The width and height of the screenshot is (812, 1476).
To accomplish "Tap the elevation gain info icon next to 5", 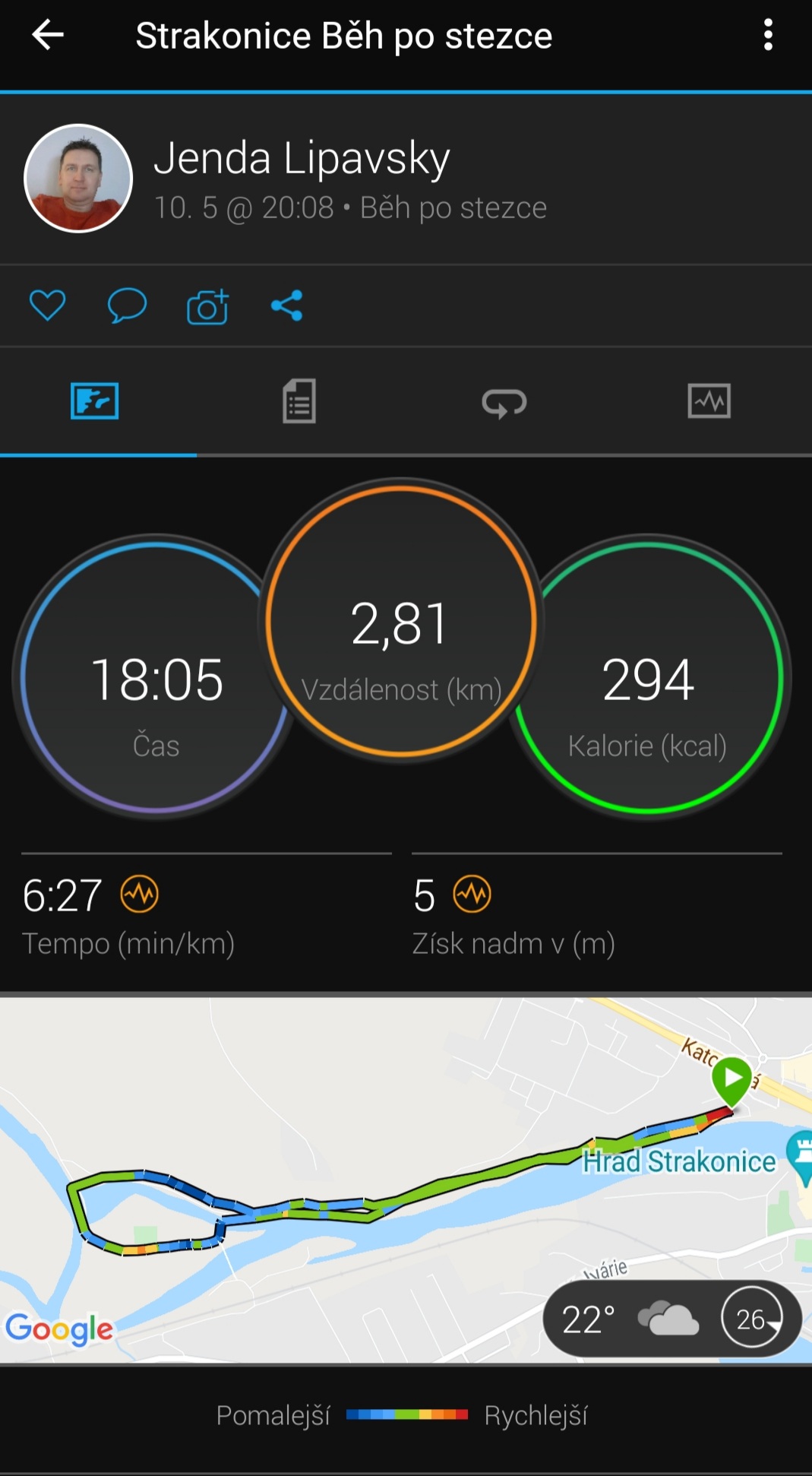I will coord(472,894).
